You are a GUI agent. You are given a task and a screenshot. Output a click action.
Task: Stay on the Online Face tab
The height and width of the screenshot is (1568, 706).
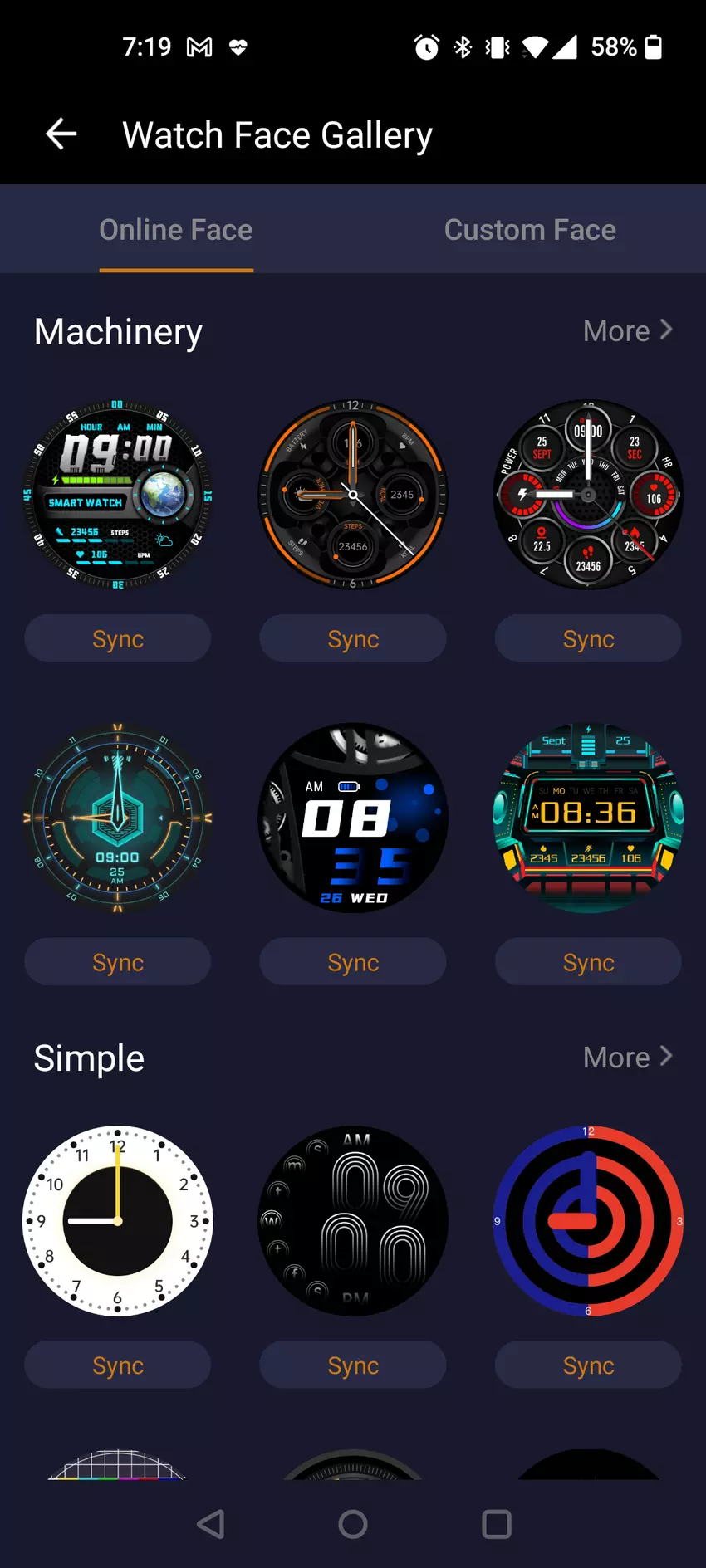tap(175, 229)
